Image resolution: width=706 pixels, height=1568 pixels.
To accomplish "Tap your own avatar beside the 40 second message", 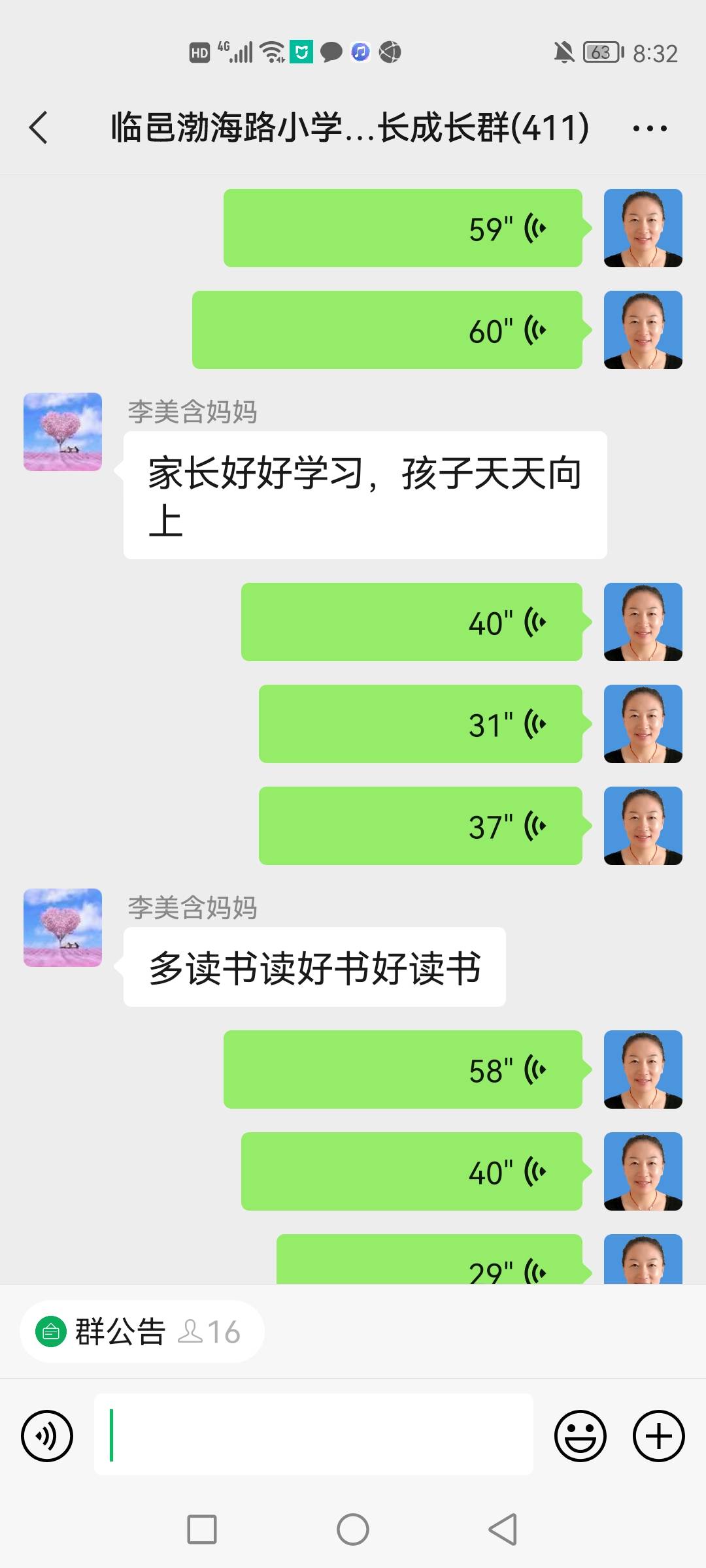I will click(x=643, y=622).
